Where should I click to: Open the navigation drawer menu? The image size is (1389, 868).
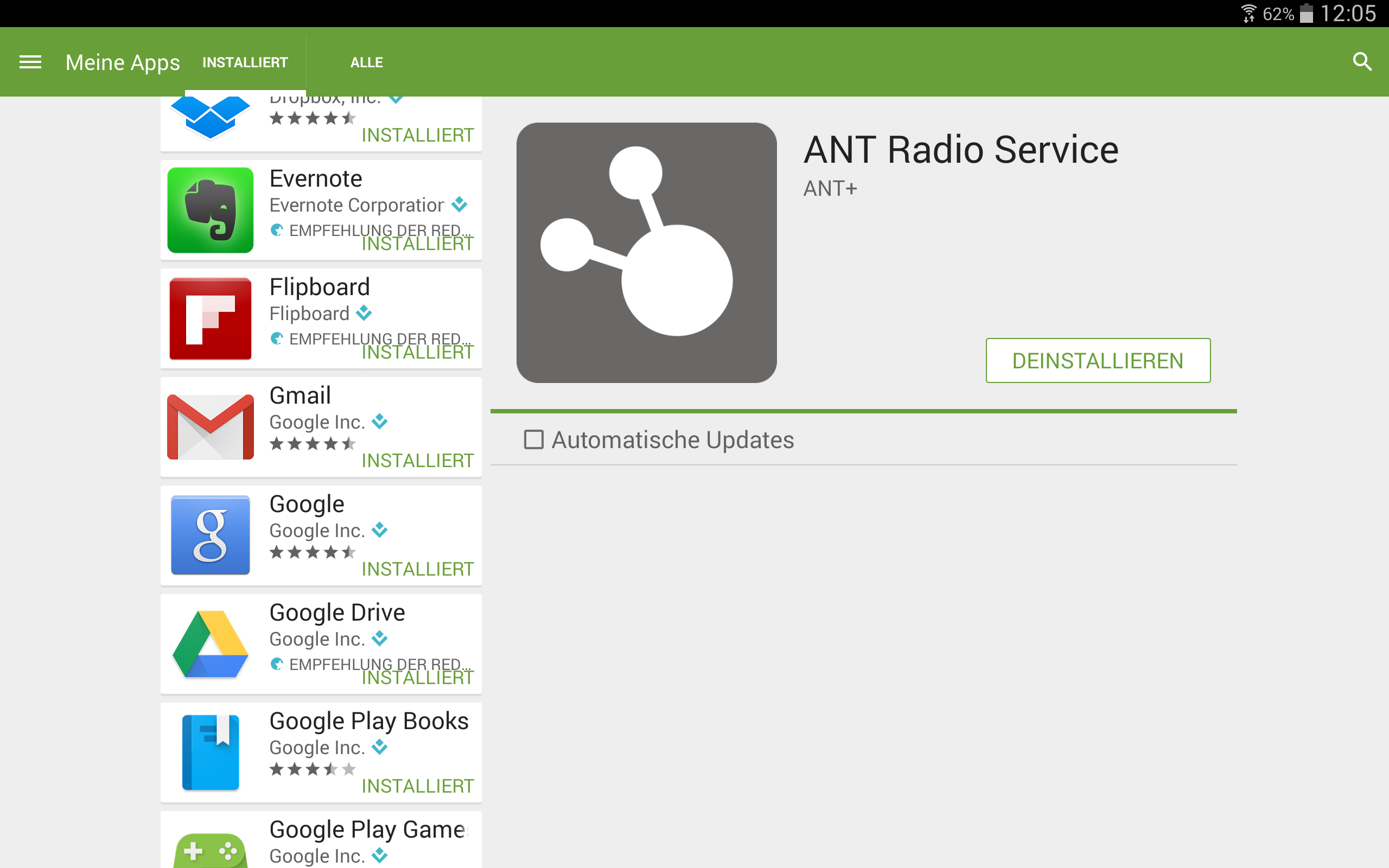tap(30, 62)
